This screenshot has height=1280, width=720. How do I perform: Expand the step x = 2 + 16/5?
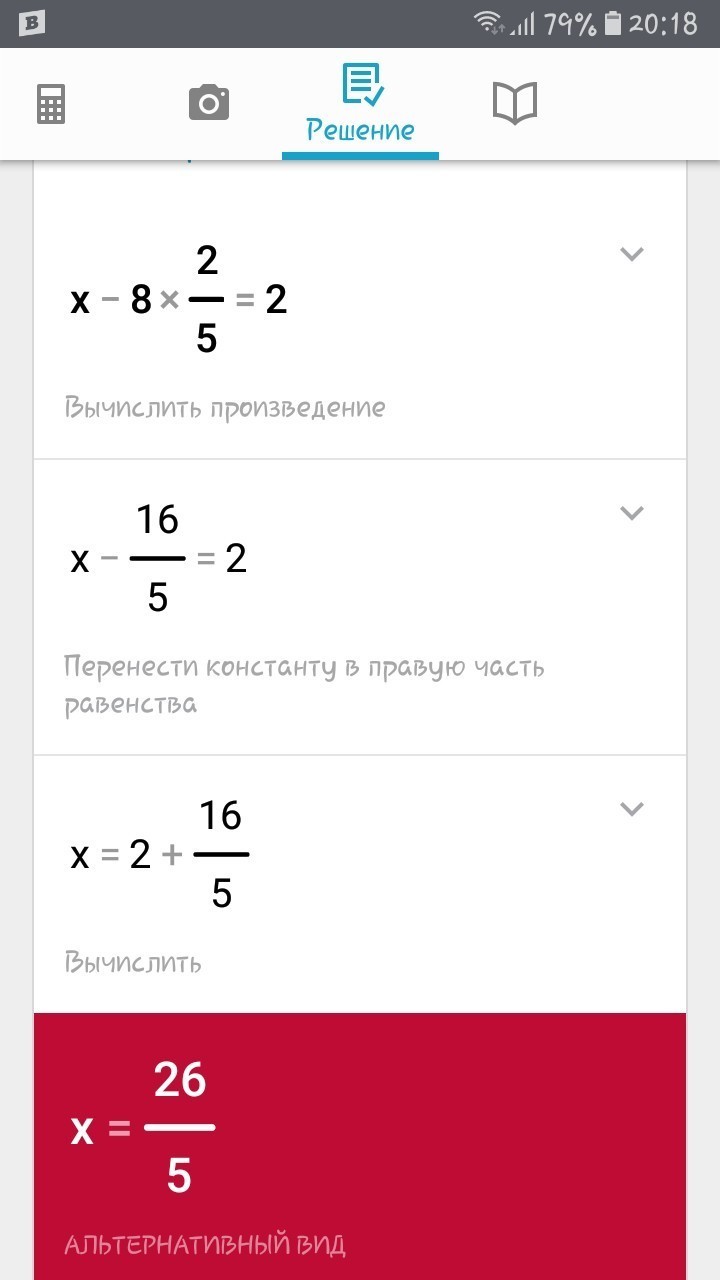631,809
